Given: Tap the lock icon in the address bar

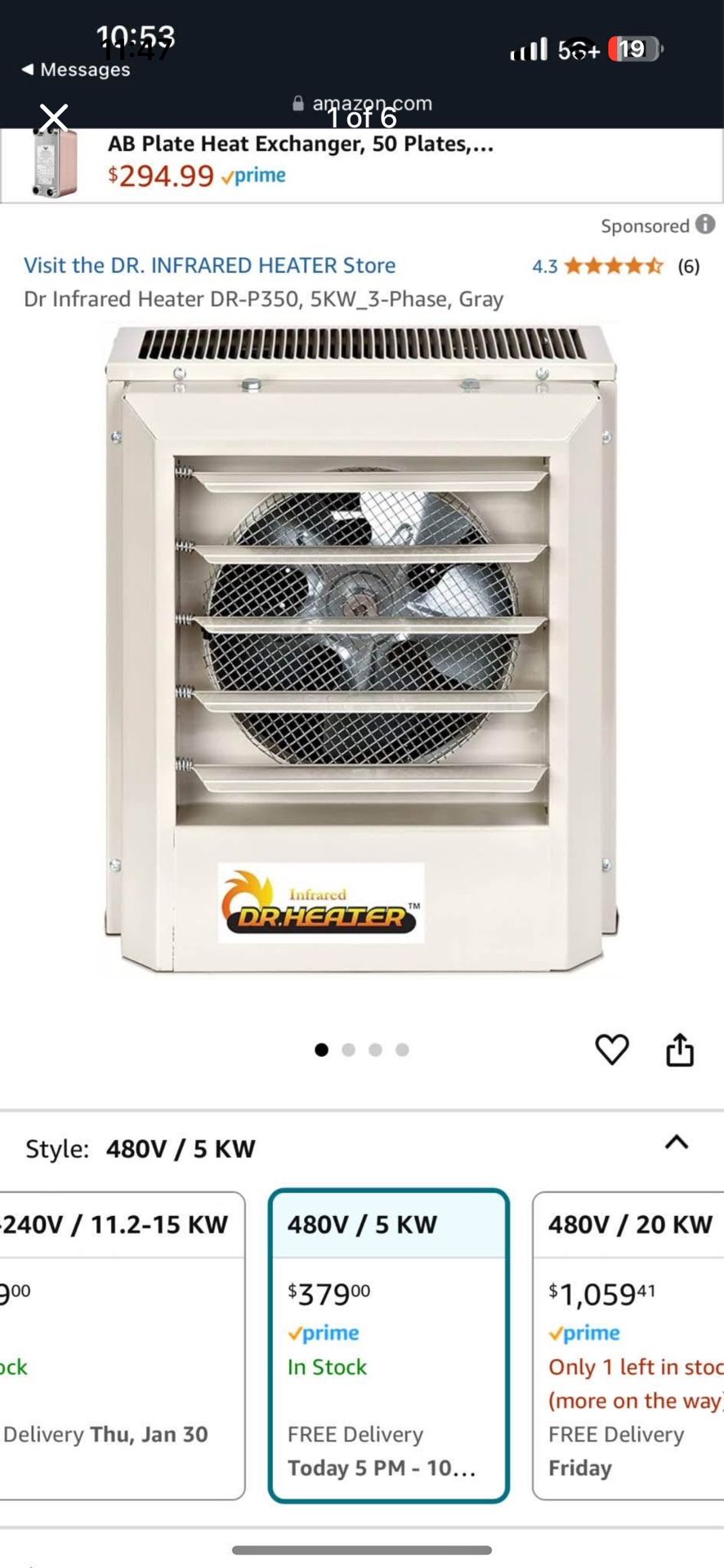Looking at the screenshot, I should [298, 103].
